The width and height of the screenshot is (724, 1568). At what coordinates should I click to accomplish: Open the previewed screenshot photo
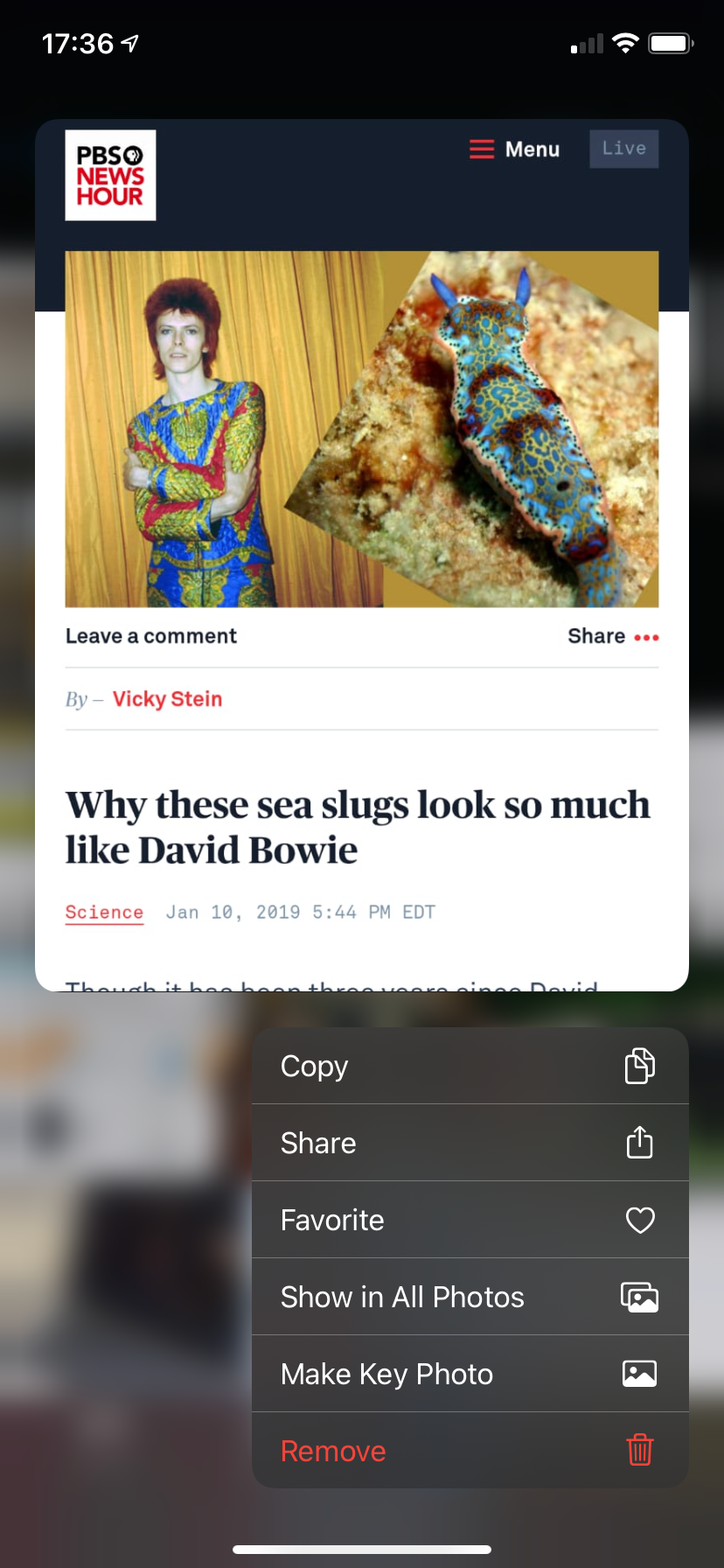[x=362, y=555]
